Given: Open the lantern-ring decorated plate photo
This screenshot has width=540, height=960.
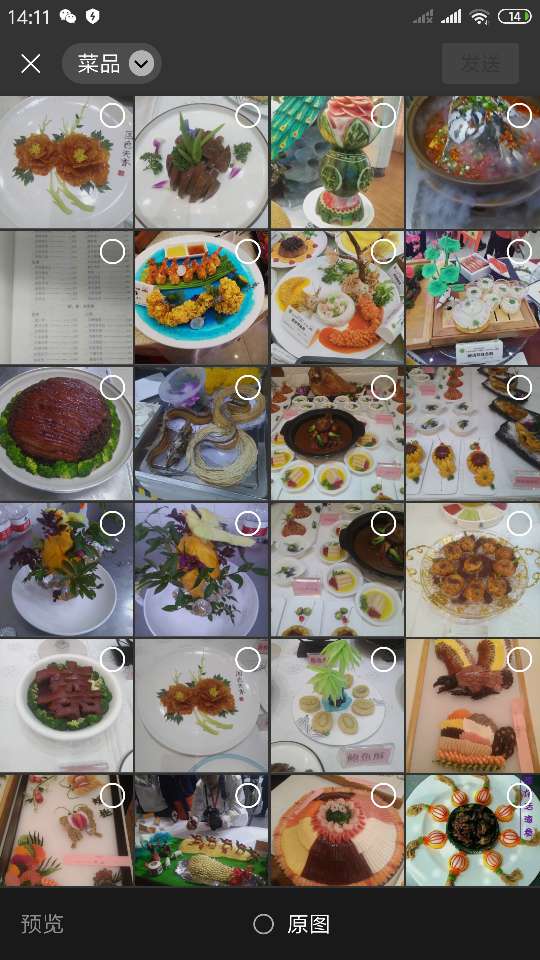Looking at the screenshot, I should tap(473, 830).
